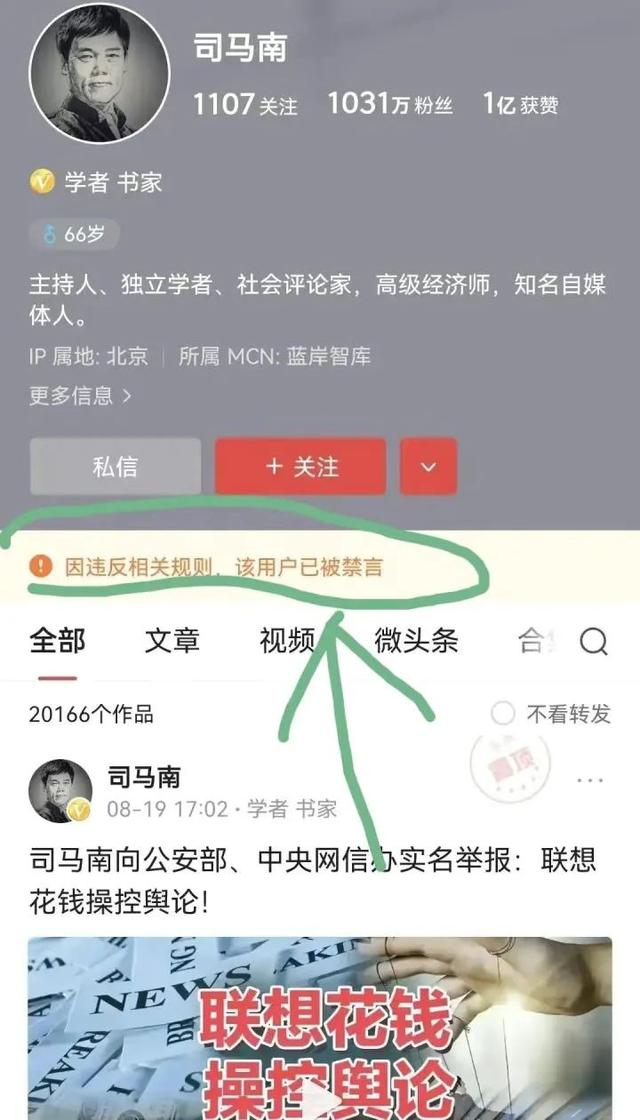640x1120 pixels.
Task: Select the 全部 tab
Action: point(57,641)
